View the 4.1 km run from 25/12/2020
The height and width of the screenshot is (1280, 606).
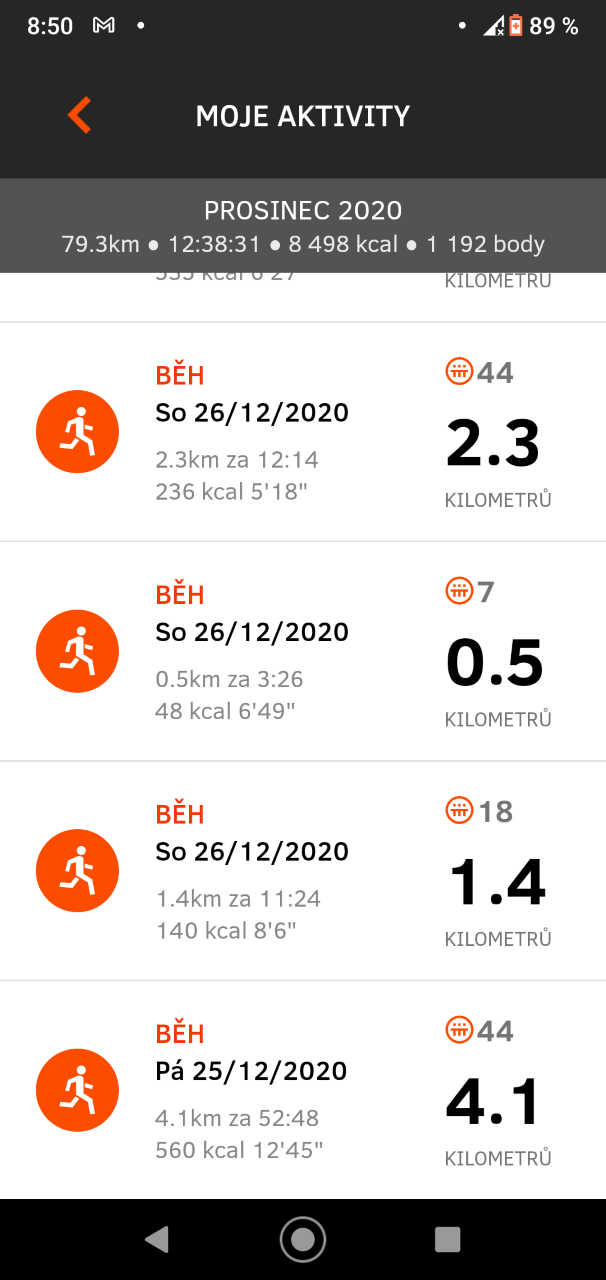coord(302,1090)
